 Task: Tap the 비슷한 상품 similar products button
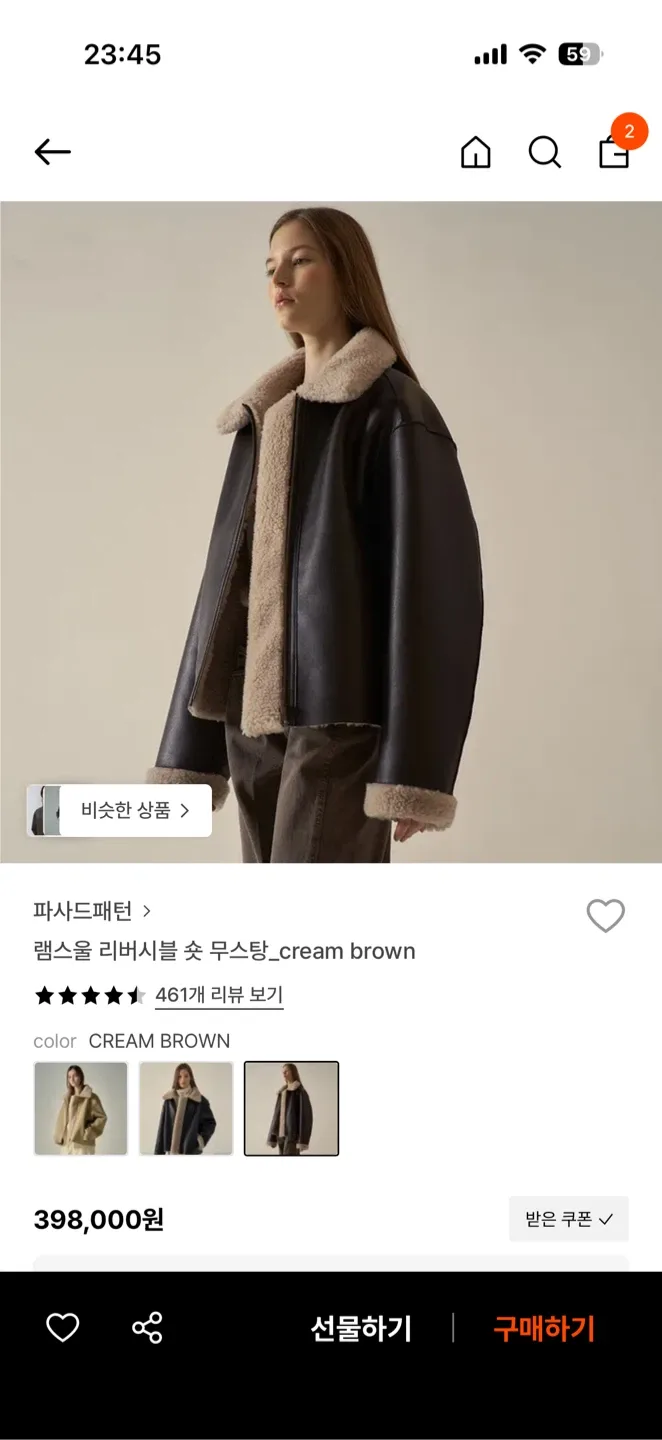coord(120,810)
